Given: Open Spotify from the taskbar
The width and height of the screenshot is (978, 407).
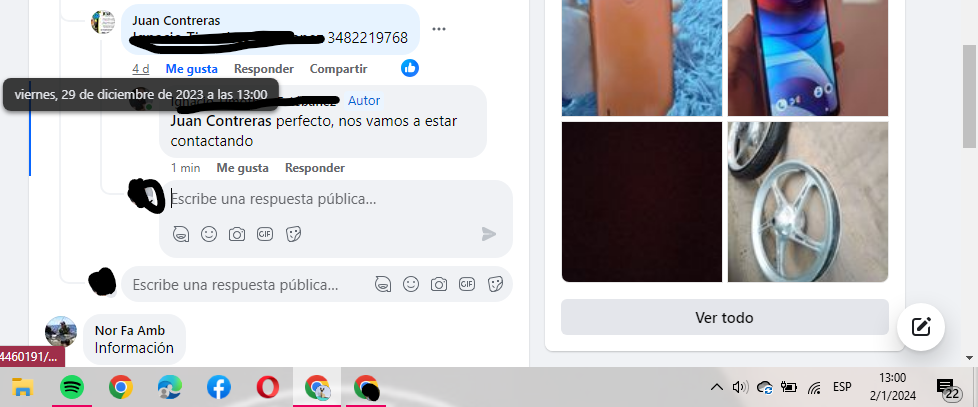Looking at the screenshot, I should pos(72,387).
